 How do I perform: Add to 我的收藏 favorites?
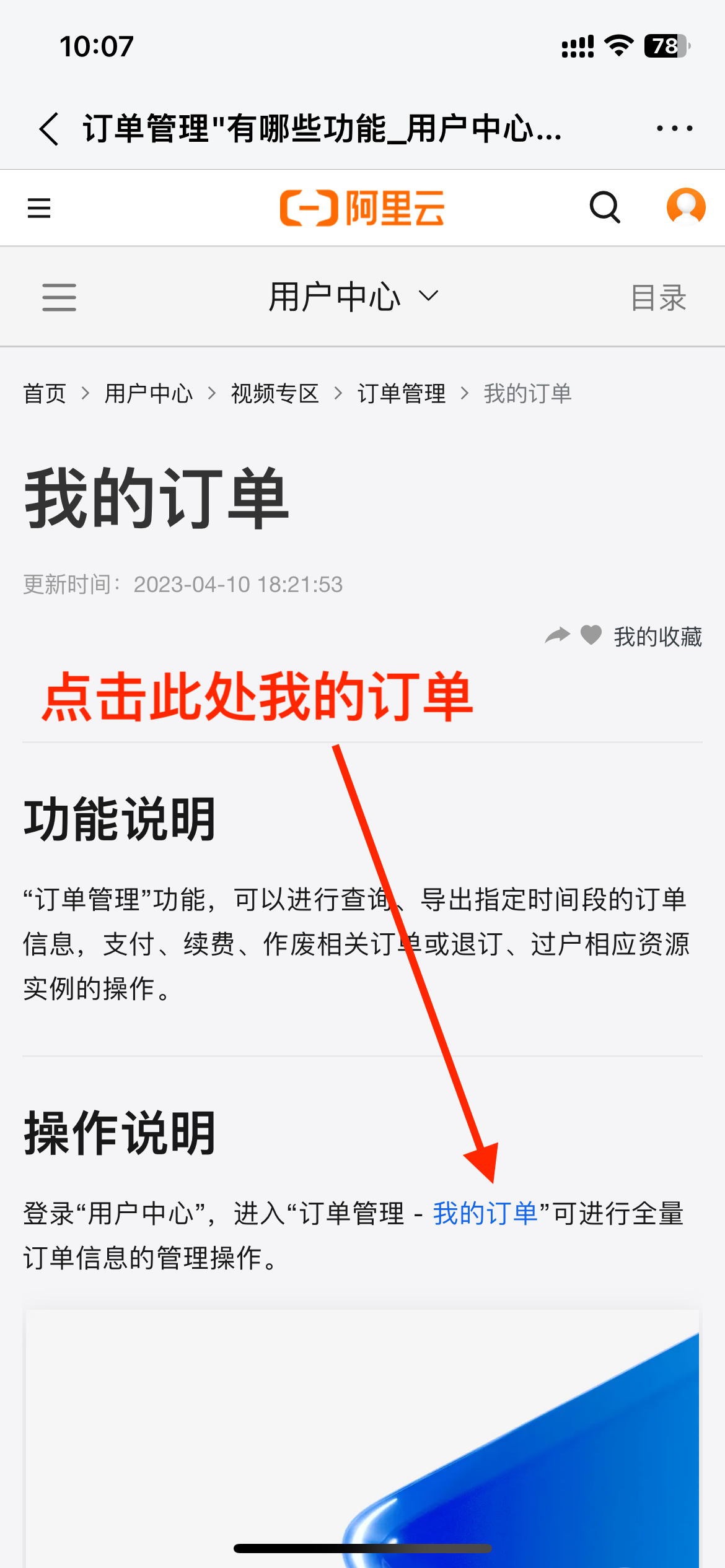(x=642, y=637)
